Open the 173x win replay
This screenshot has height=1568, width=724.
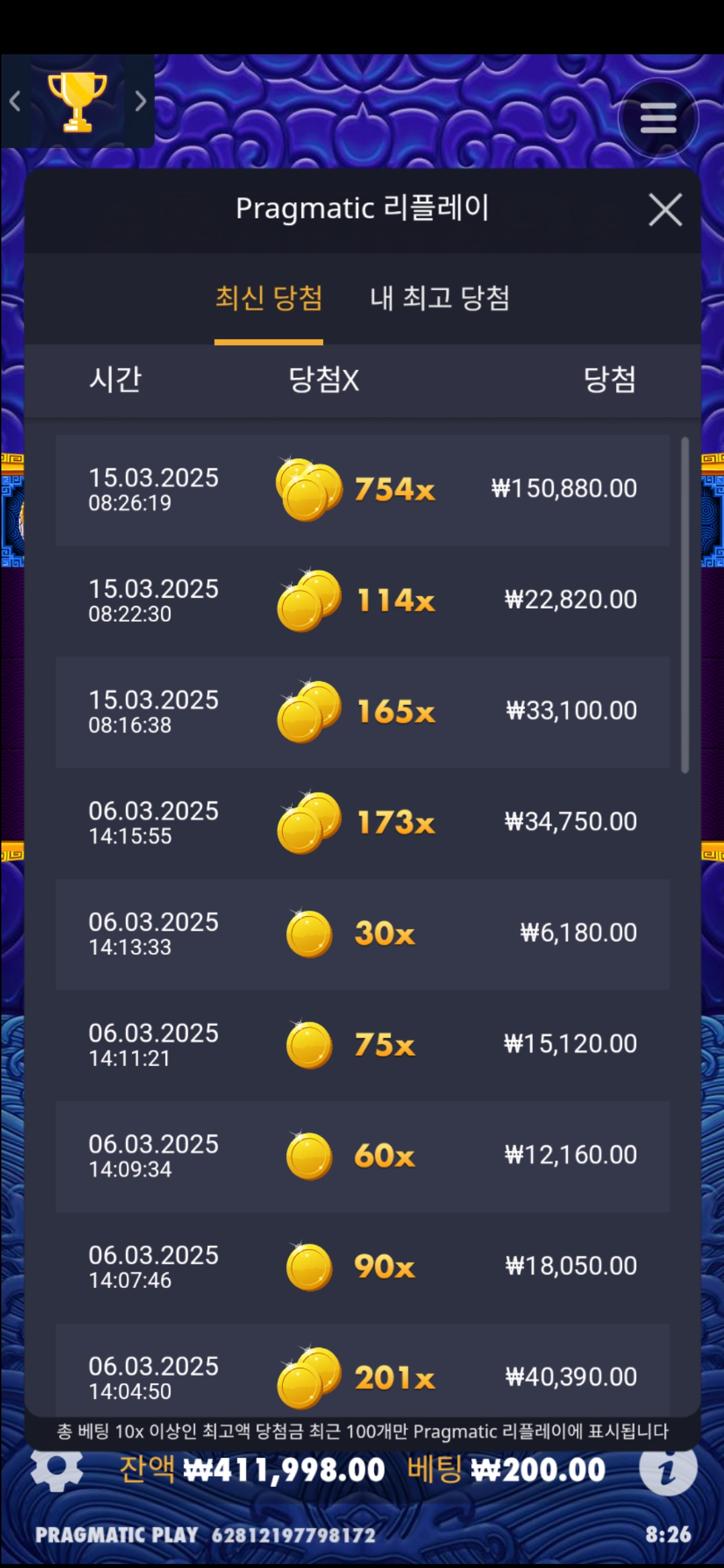pos(362,823)
